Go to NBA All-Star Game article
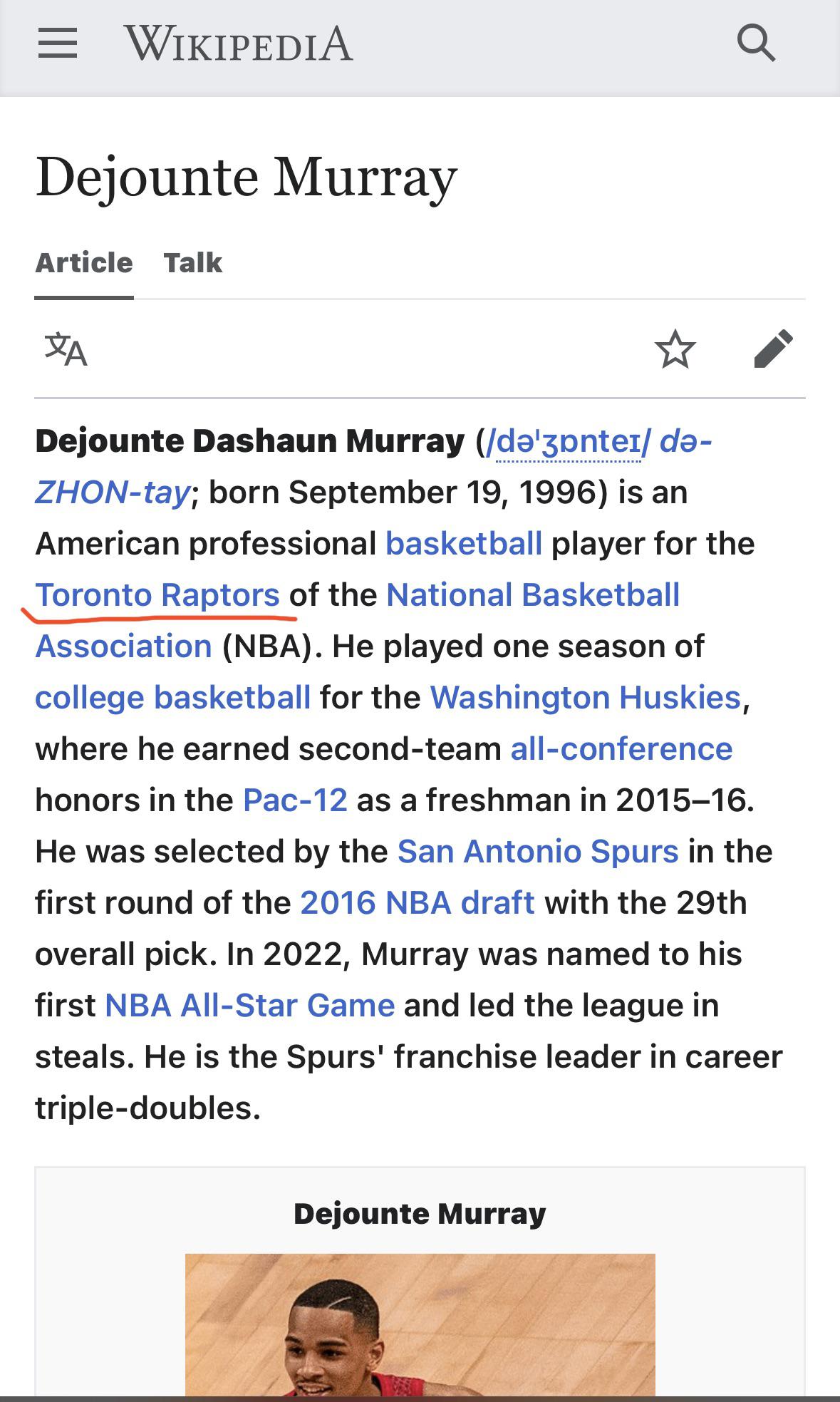The width and height of the screenshot is (840, 1402). [249, 1006]
